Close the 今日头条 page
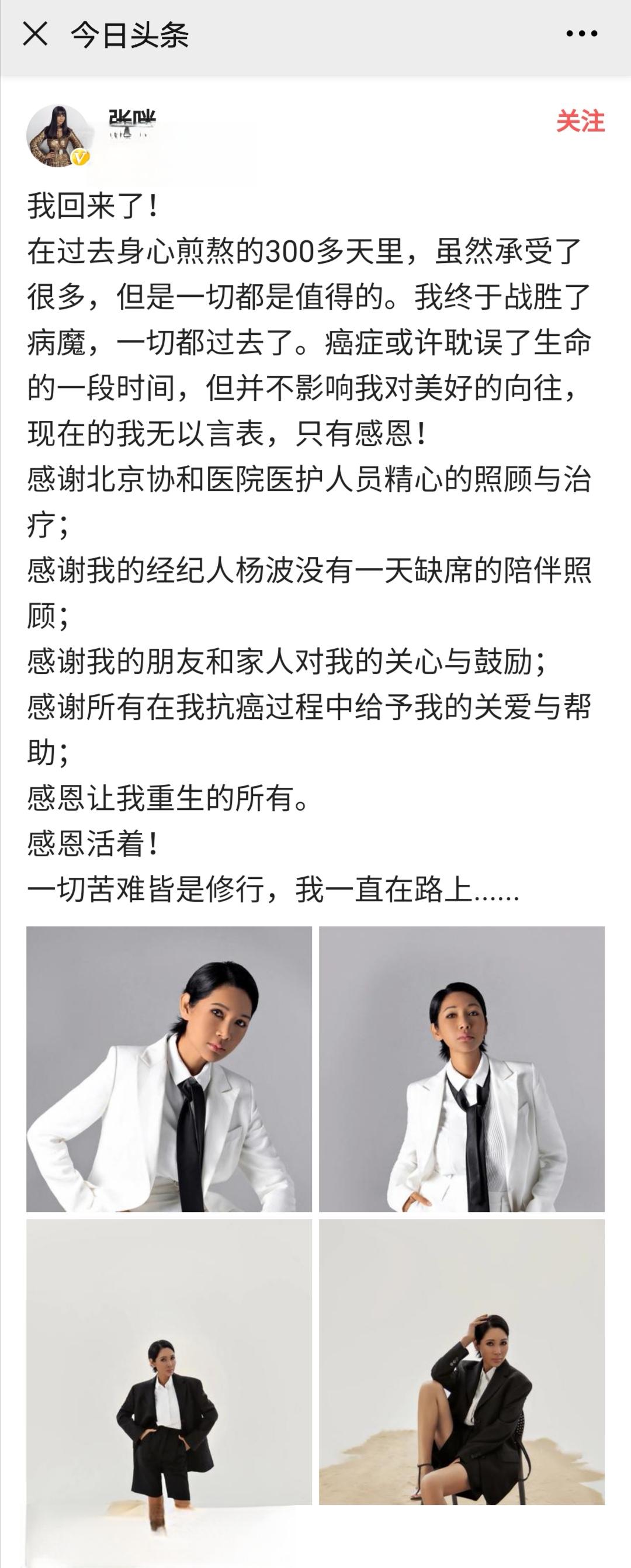 [34, 34]
